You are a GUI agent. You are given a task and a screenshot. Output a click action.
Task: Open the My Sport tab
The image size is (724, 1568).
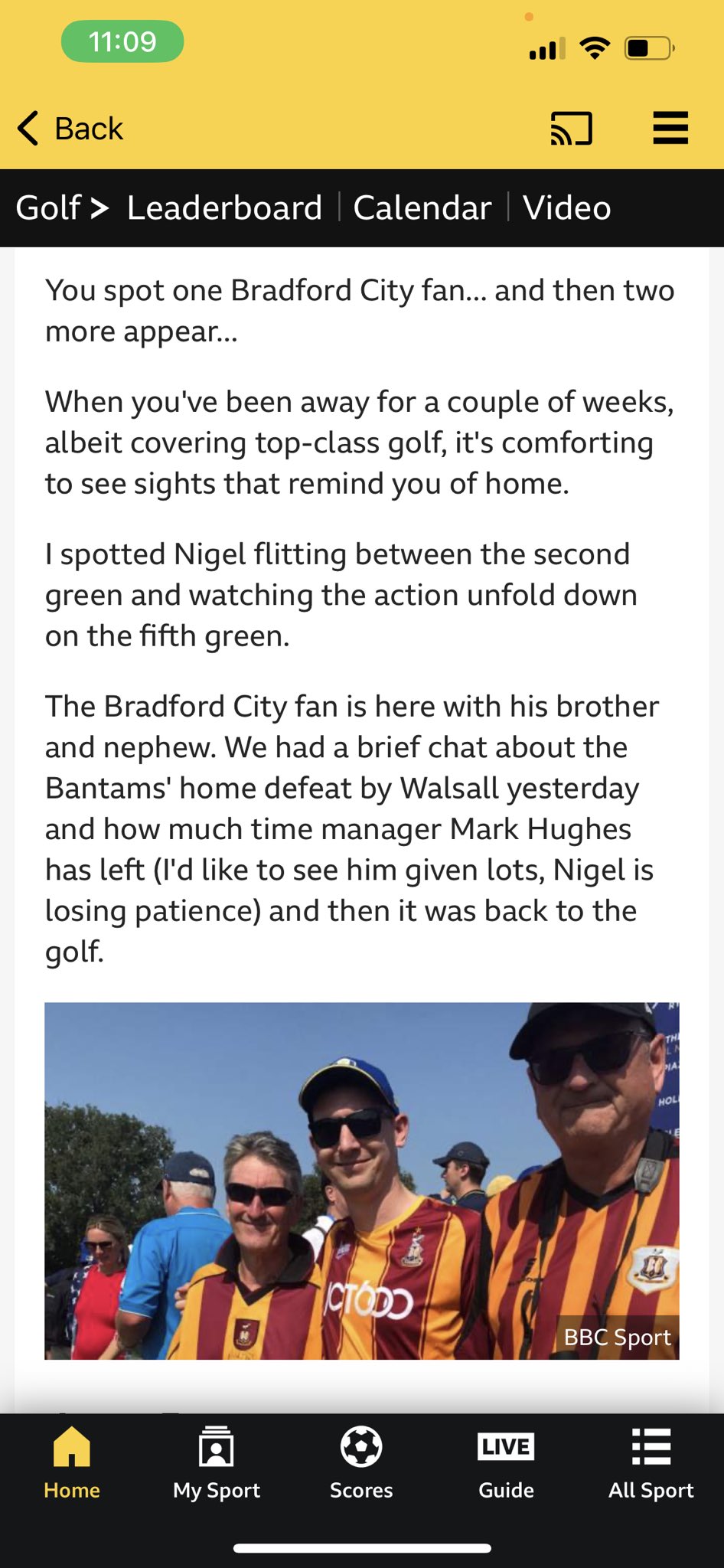[217, 1462]
